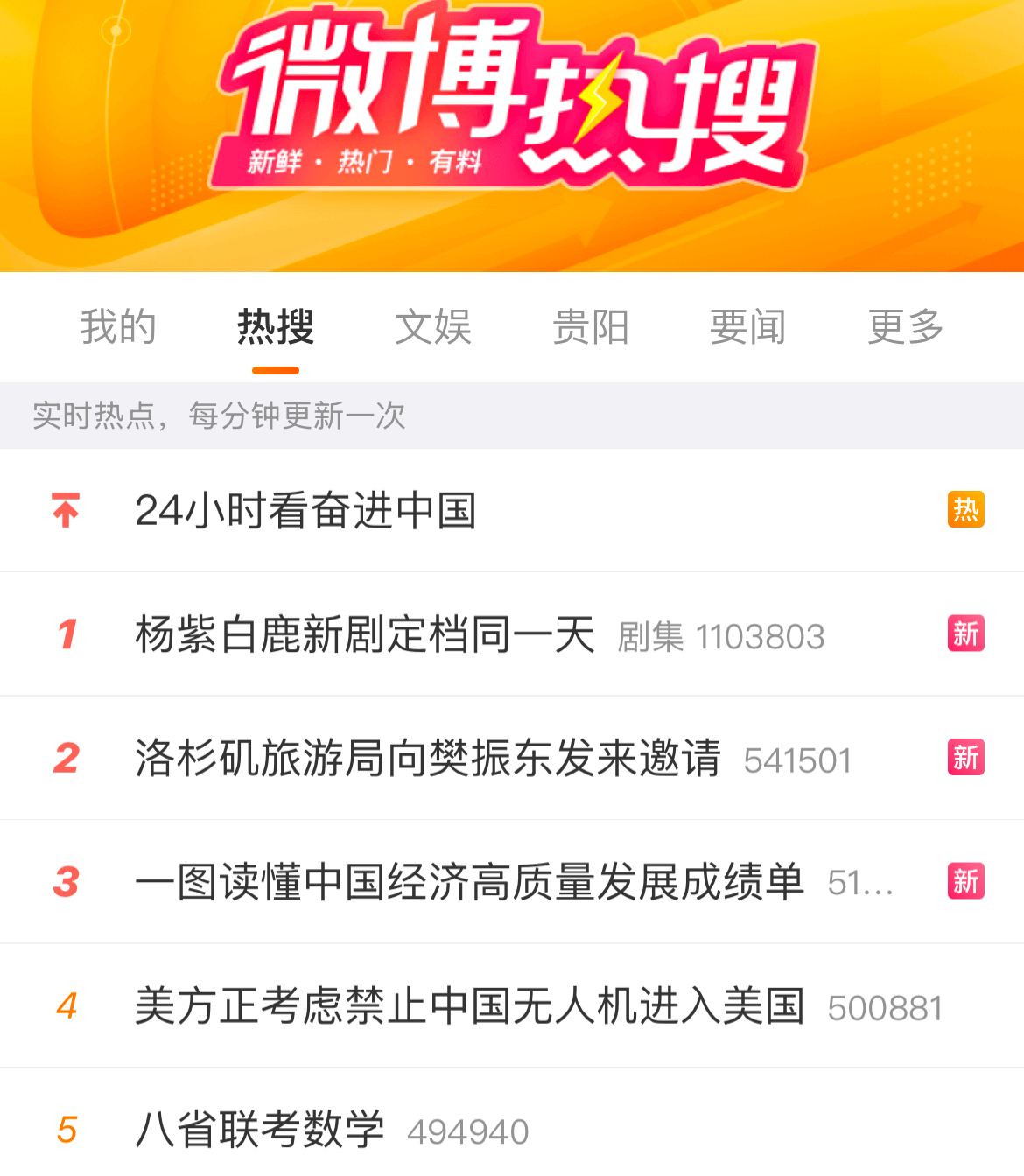This screenshot has width=1024, height=1176.
Task: Open topic 一图读懂中国经济高质量发展成绩单
Action: point(469,882)
